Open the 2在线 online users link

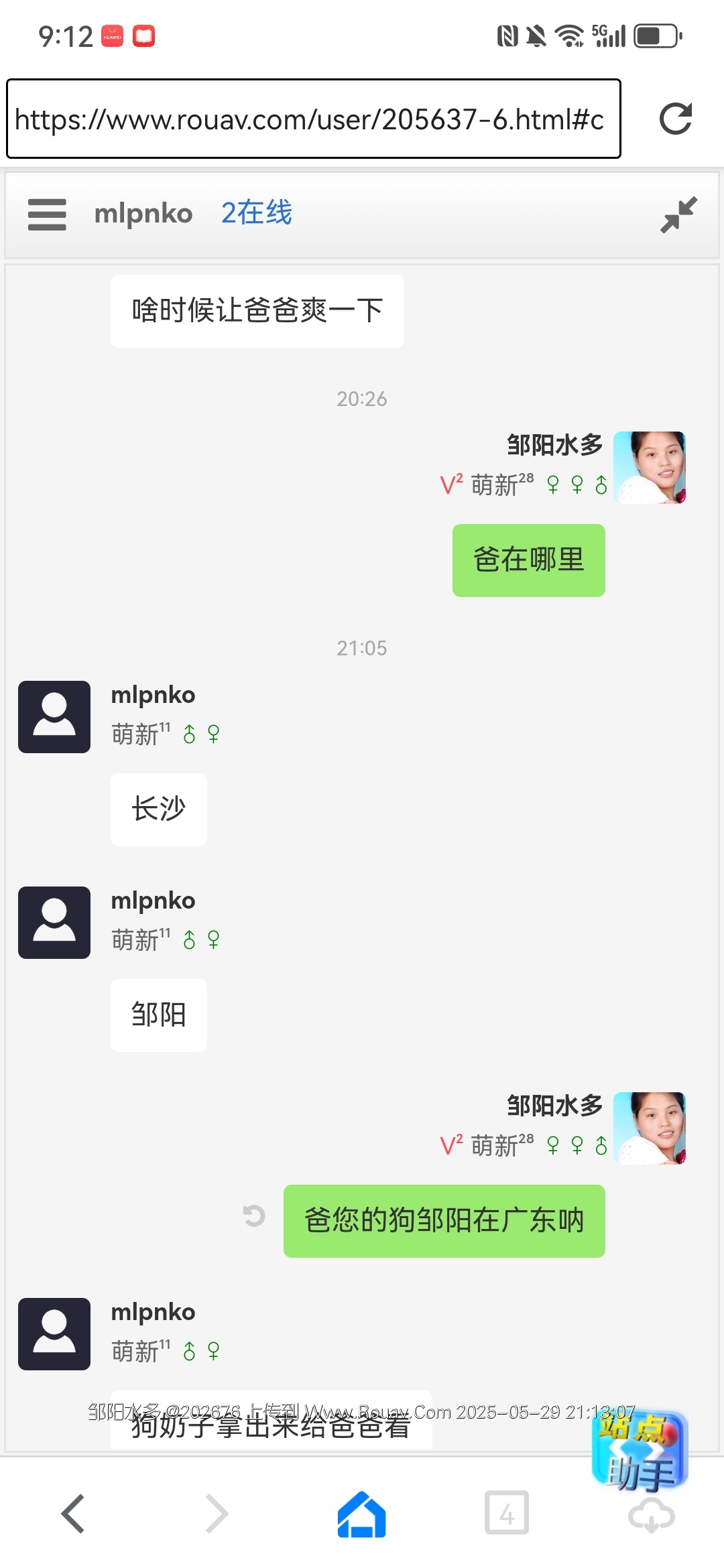[257, 213]
